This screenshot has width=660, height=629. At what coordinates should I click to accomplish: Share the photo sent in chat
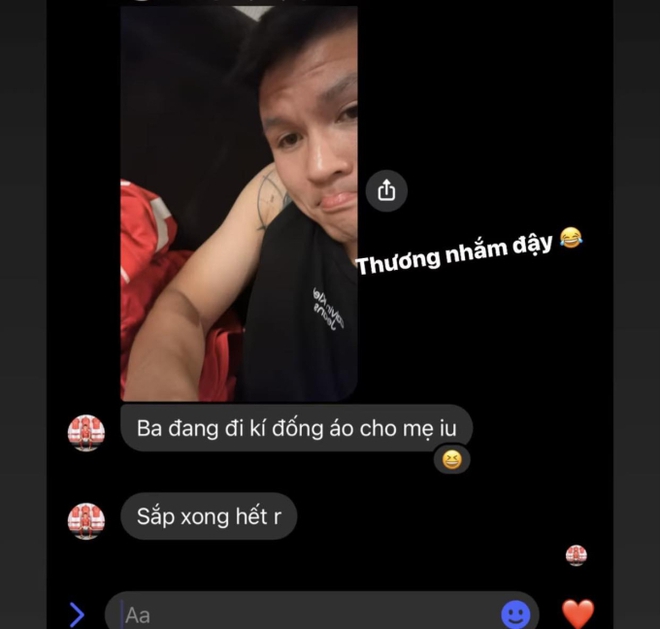pyautogui.click(x=387, y=191)
